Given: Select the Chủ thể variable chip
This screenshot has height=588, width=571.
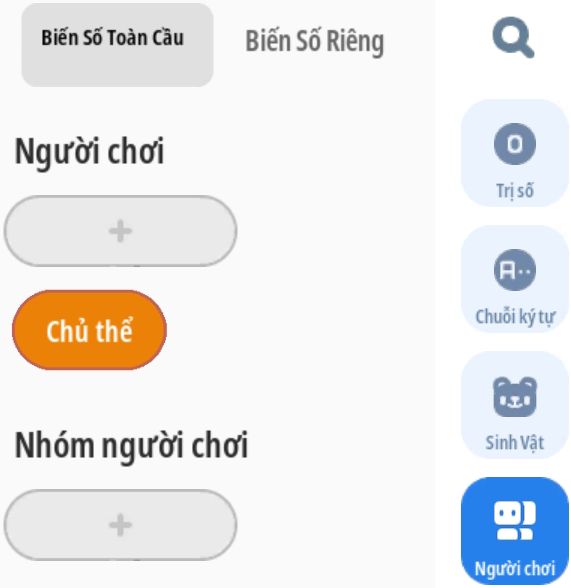Looking at the screenshot, I should (x=90, y=330).
